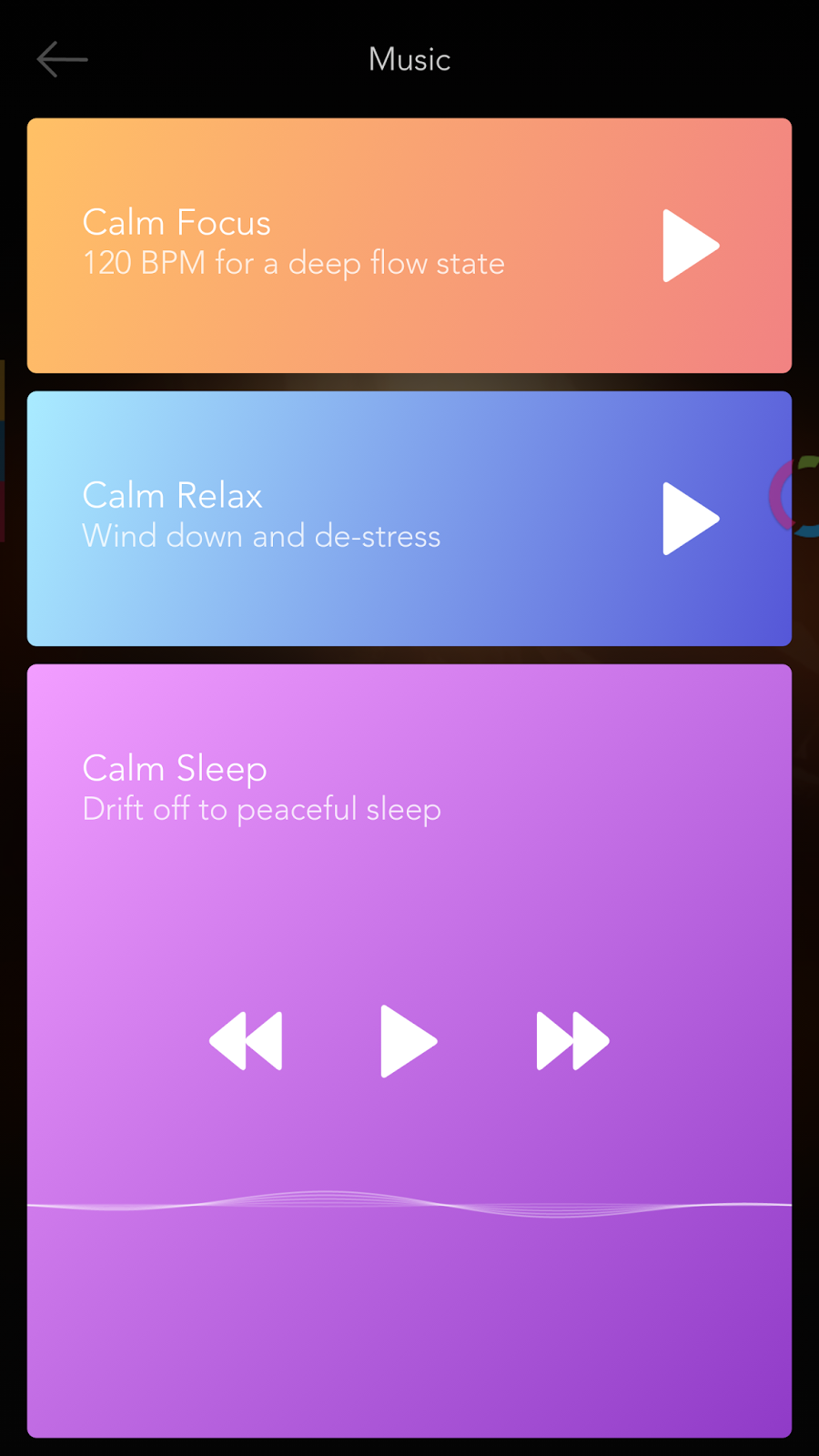
Task: Play the Calm Focus music
Action: coord(689,246)
